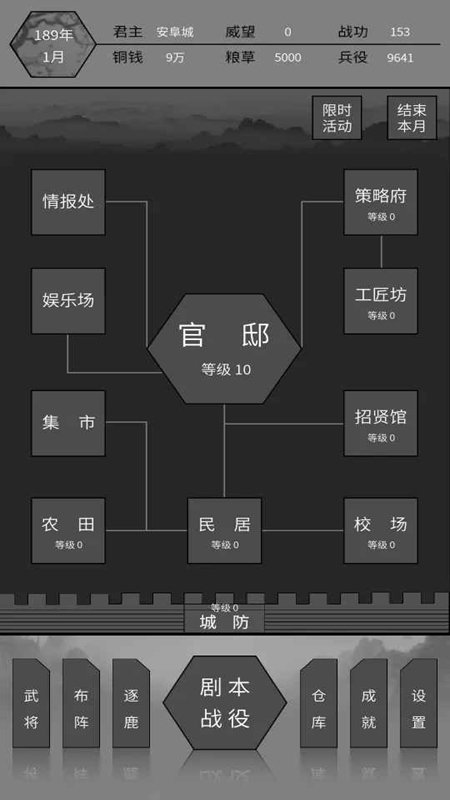Open the 民居 residences building
Viewport: 450px width, 800px height.
224,531
